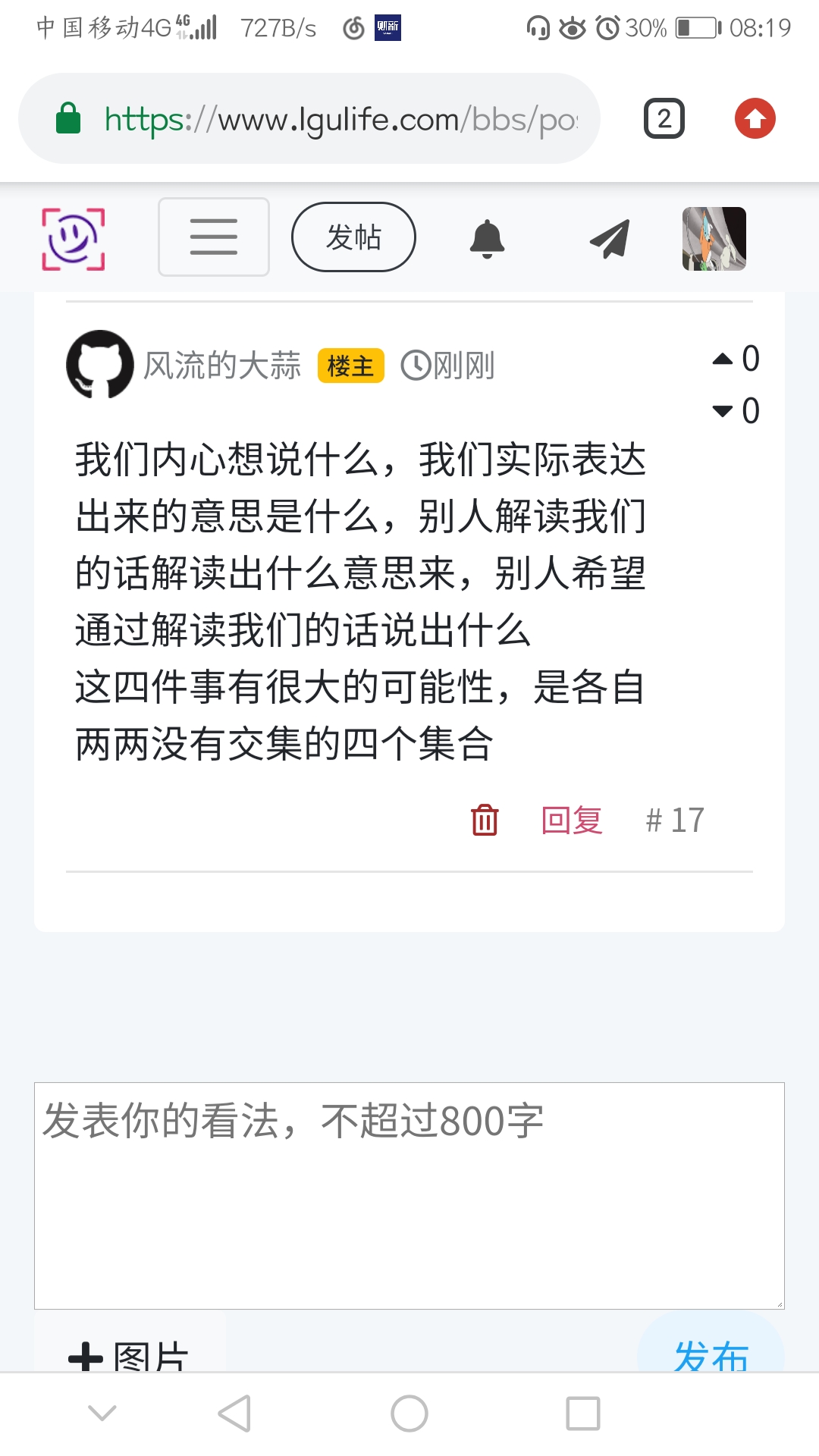Go back with the system back button
Viewport: 819px width, 1456px height.
[x=234, y=1414]
